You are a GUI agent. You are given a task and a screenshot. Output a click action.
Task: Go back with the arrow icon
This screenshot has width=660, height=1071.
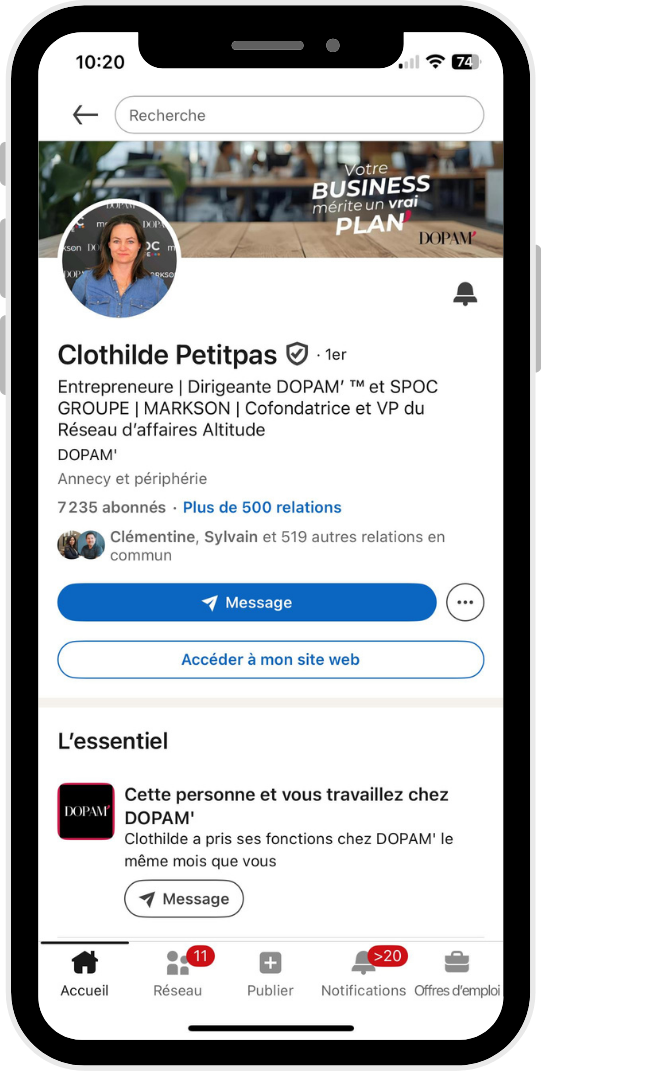pyautogui.click(x=86, y=115)
